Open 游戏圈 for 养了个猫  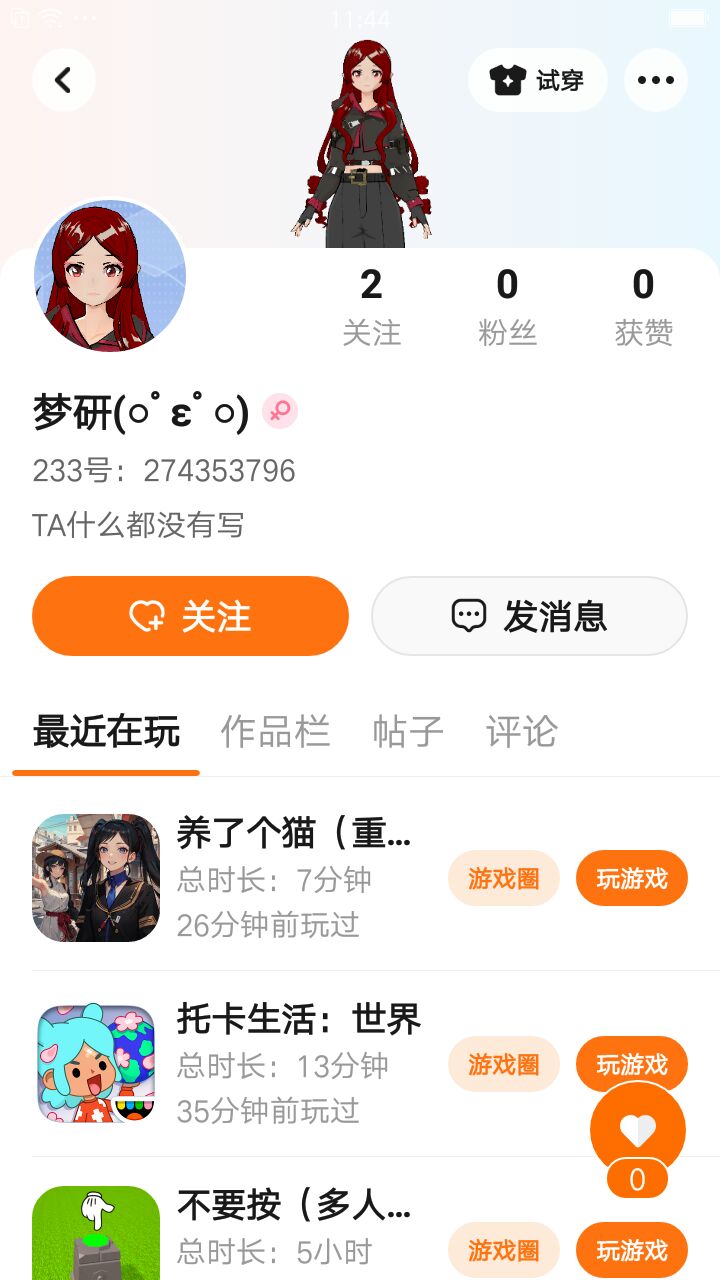tap(503, 878)
